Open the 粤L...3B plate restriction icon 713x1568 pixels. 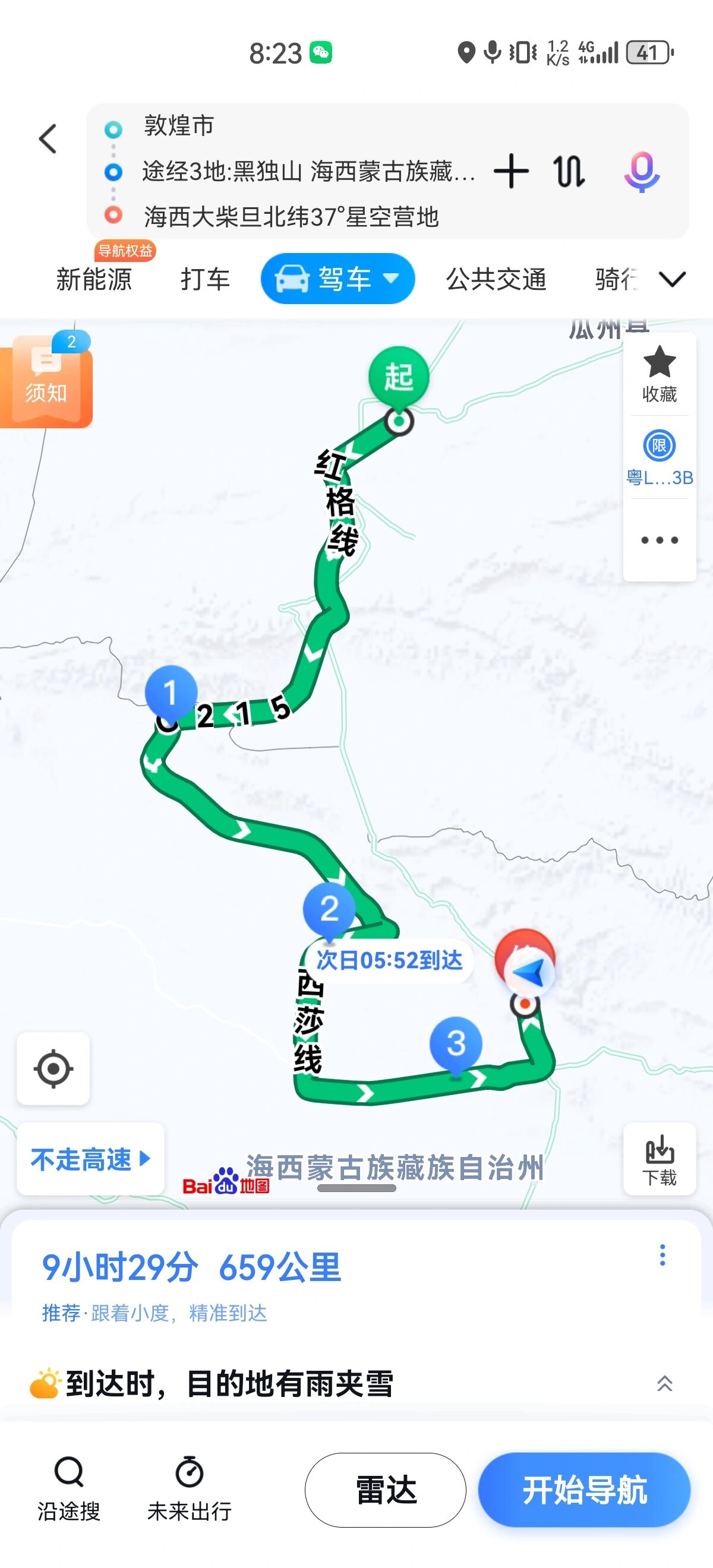pyautogui.click(x=659, y=446)
